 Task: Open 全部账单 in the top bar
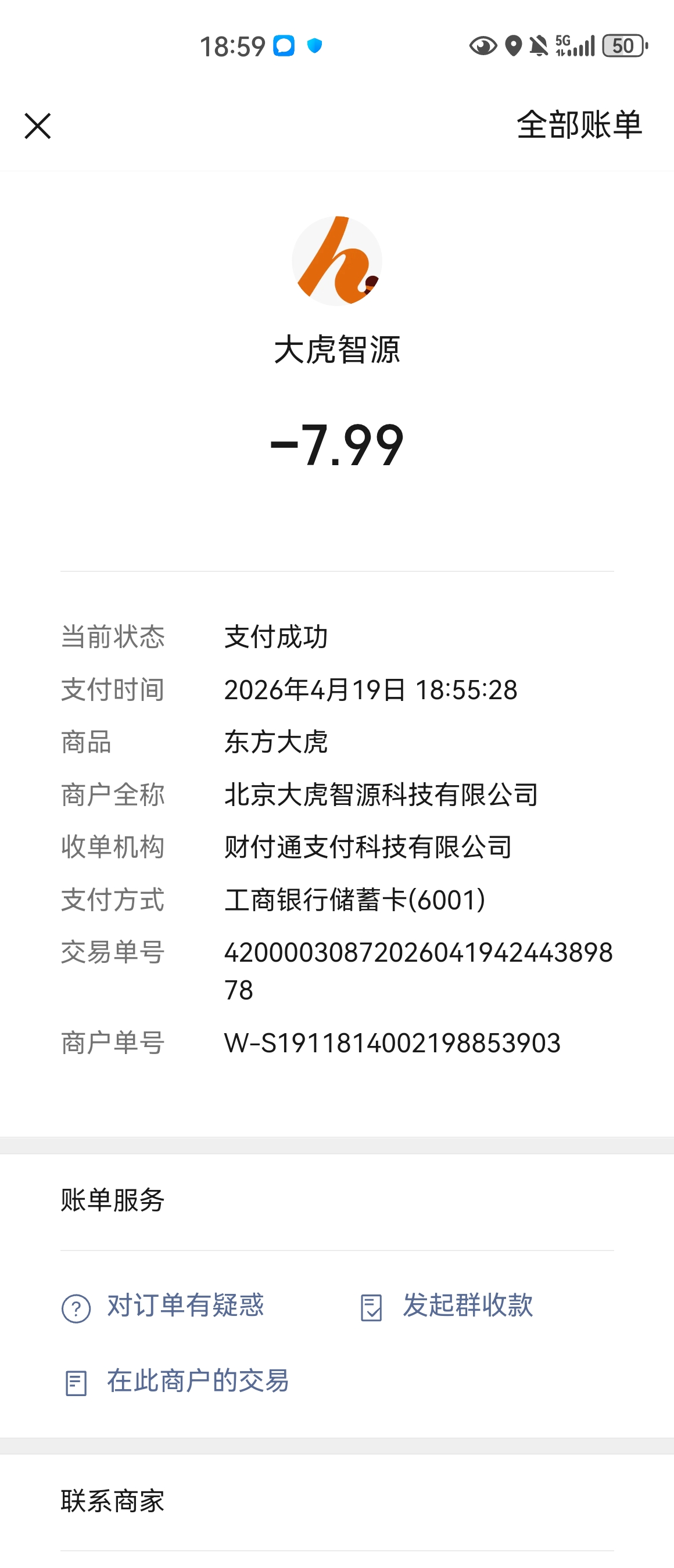579,125
